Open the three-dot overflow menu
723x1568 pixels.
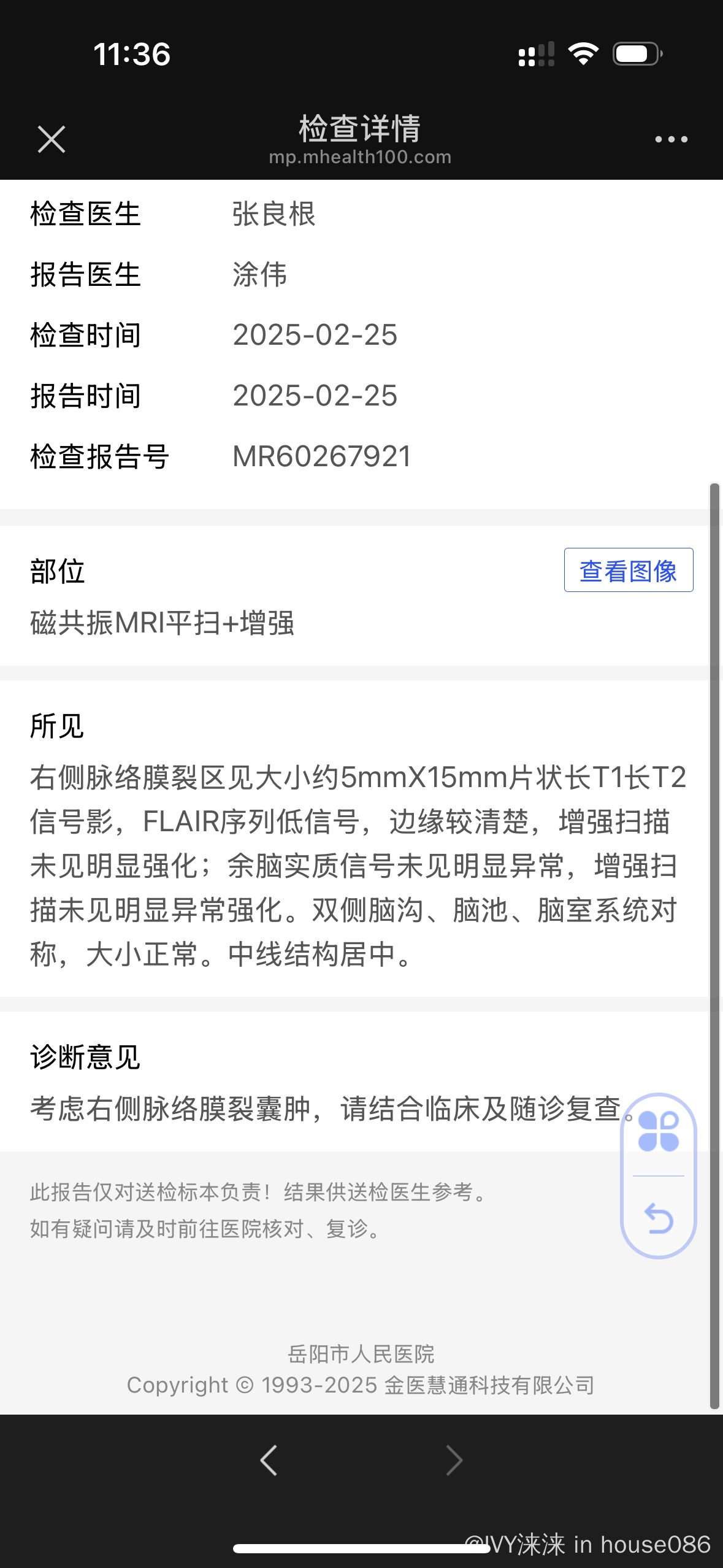point(671,139)
